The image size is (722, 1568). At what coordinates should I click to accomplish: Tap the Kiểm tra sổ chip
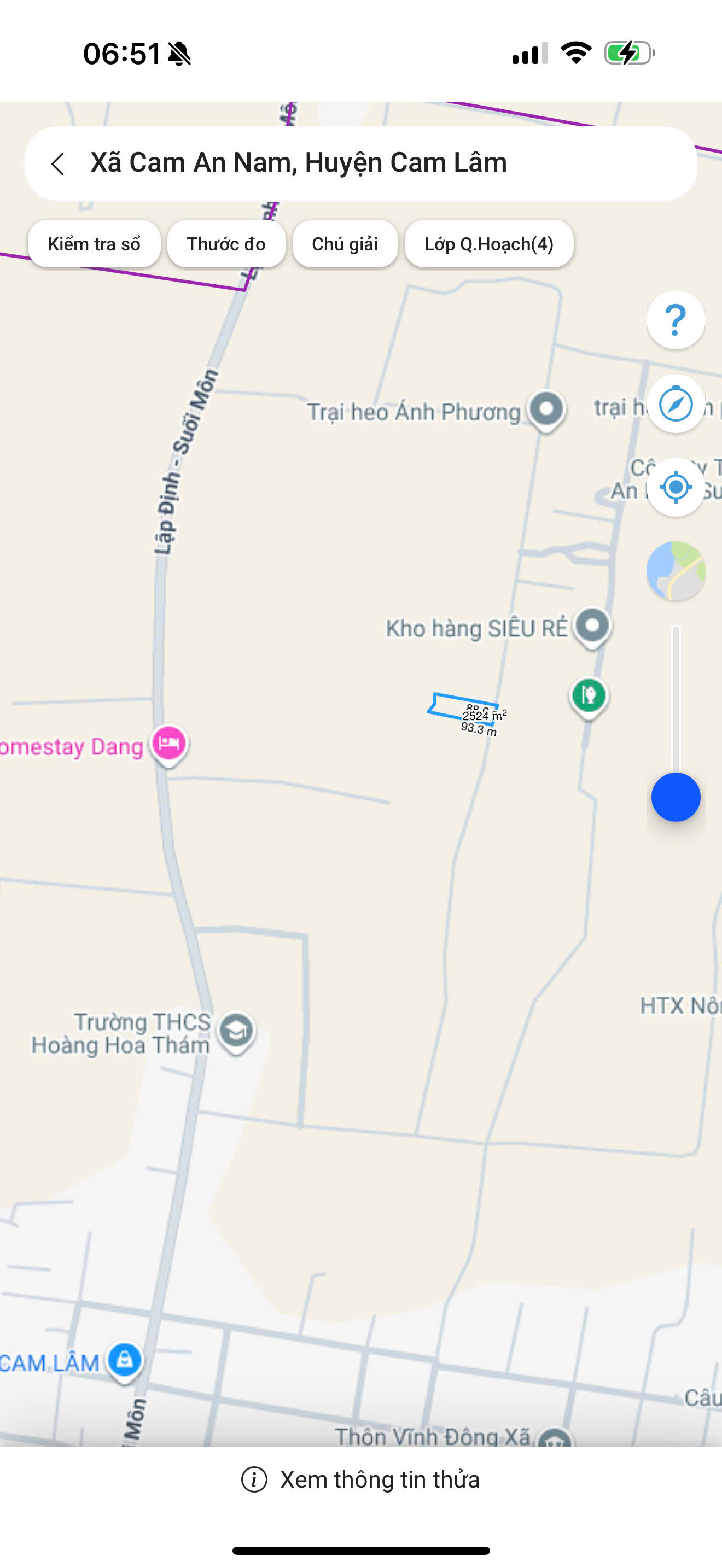95,244
